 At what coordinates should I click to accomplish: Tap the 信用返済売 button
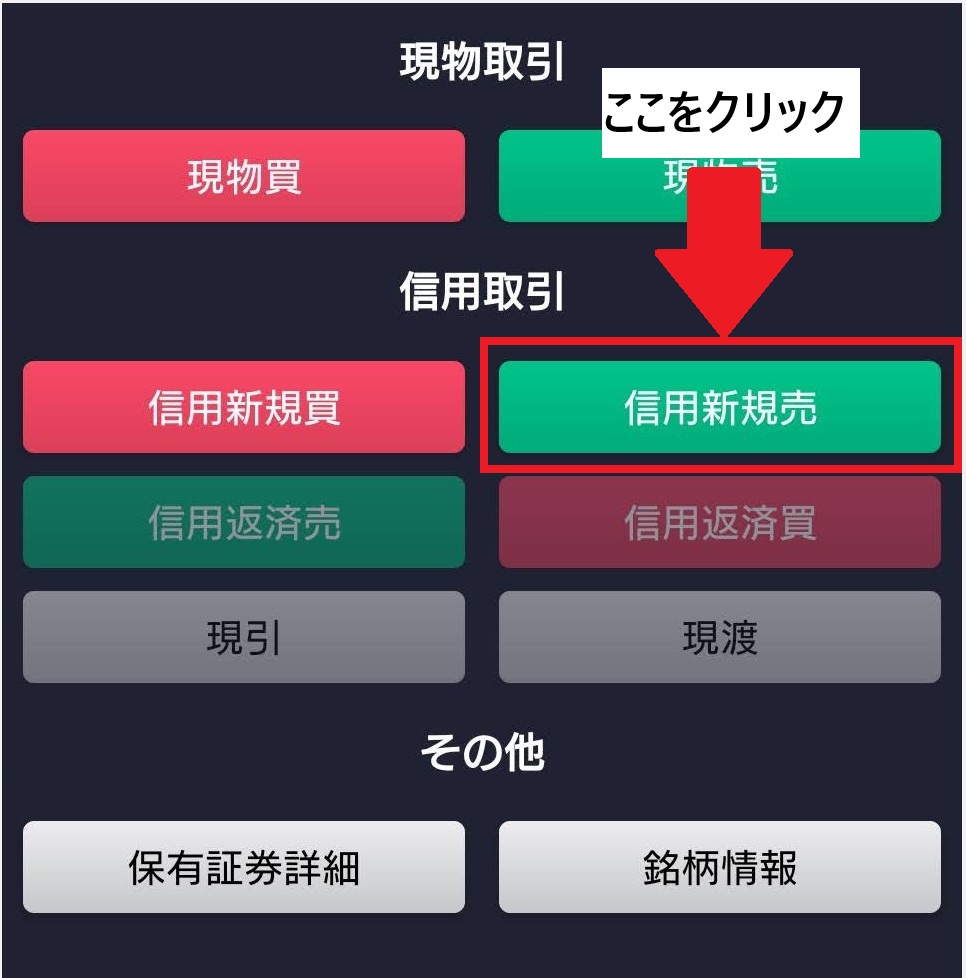[x=244, y=522]
